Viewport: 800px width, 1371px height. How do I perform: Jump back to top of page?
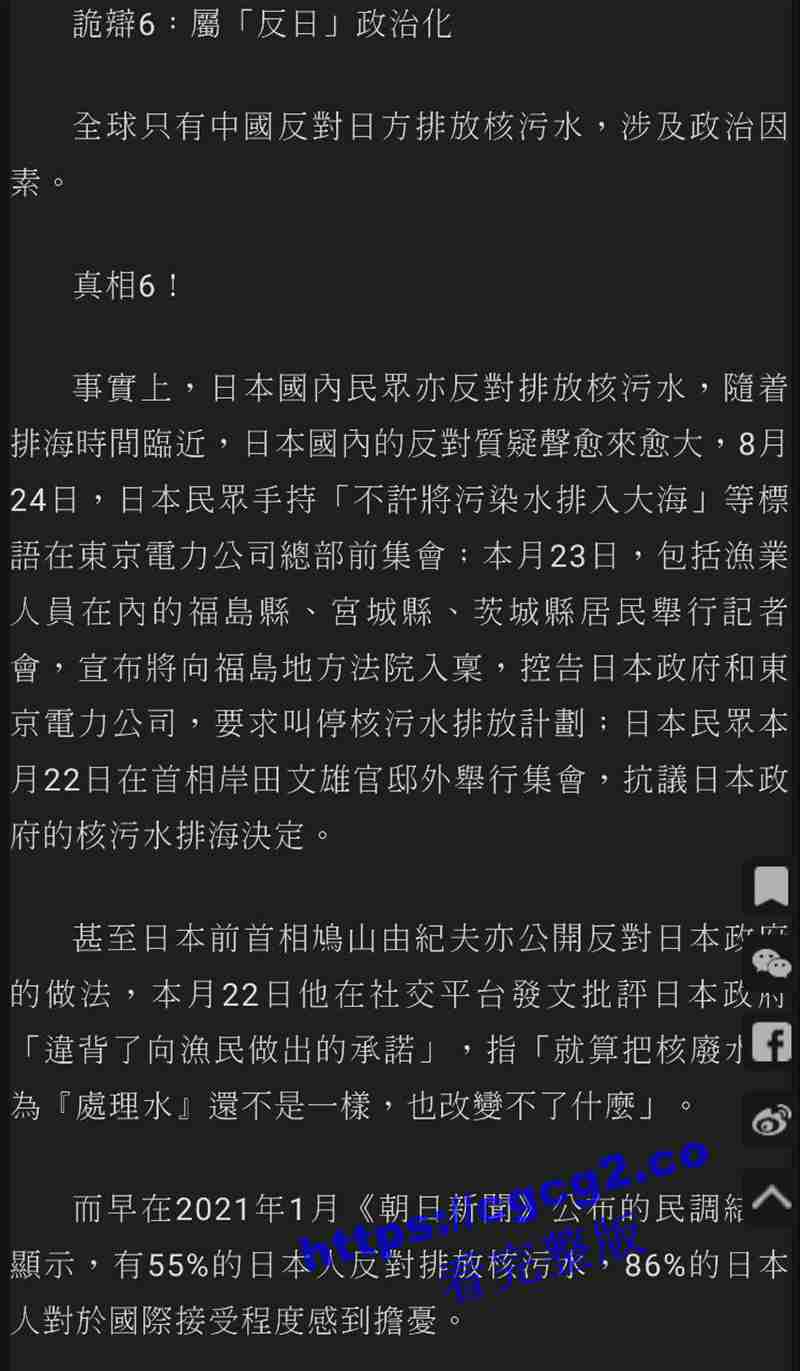(x=771, y=1197)
